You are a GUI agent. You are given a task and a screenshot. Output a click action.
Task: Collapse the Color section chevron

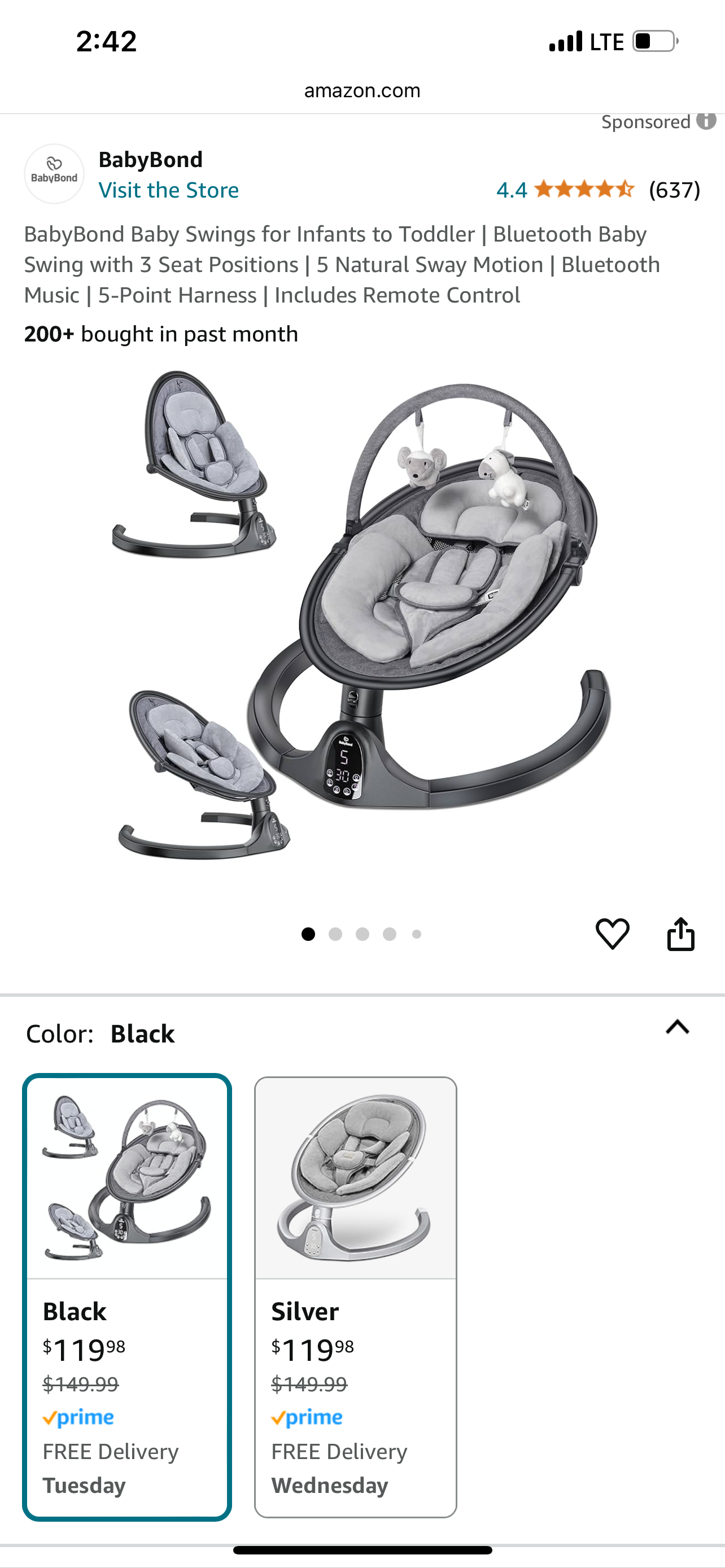pos(678,1027)
